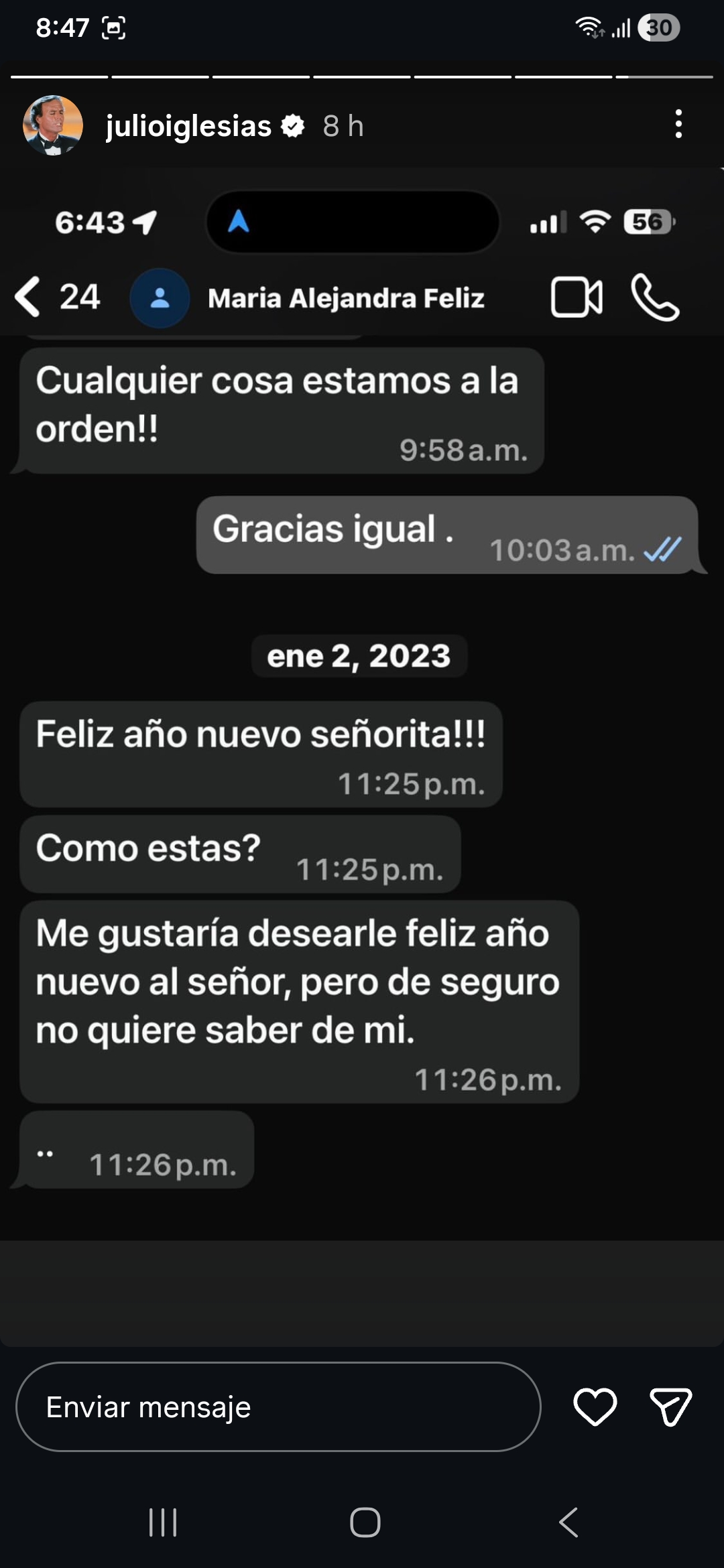
Task: Open julioiglesias profile picture
Action: 53,125
